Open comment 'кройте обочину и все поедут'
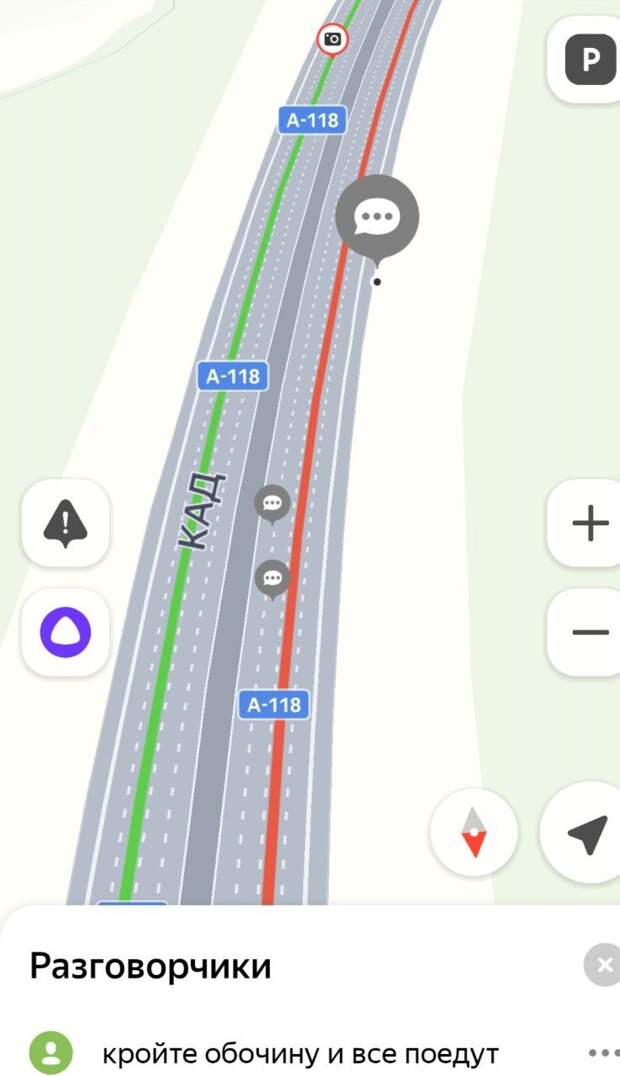This screenshot has width=620, height=1076. click(x=300, y=1053)
